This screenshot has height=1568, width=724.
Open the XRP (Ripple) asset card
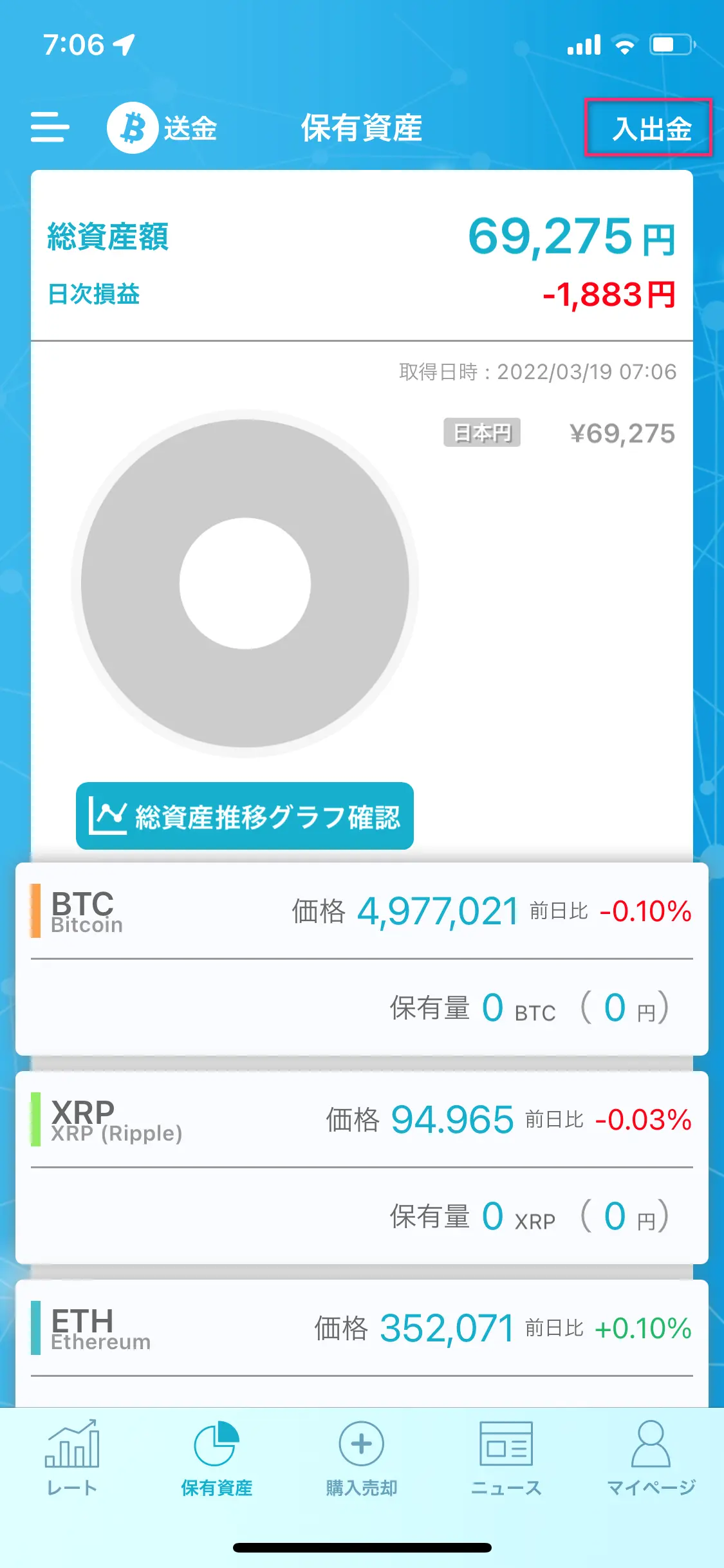pyautogui.click(x=362, y=1167)
